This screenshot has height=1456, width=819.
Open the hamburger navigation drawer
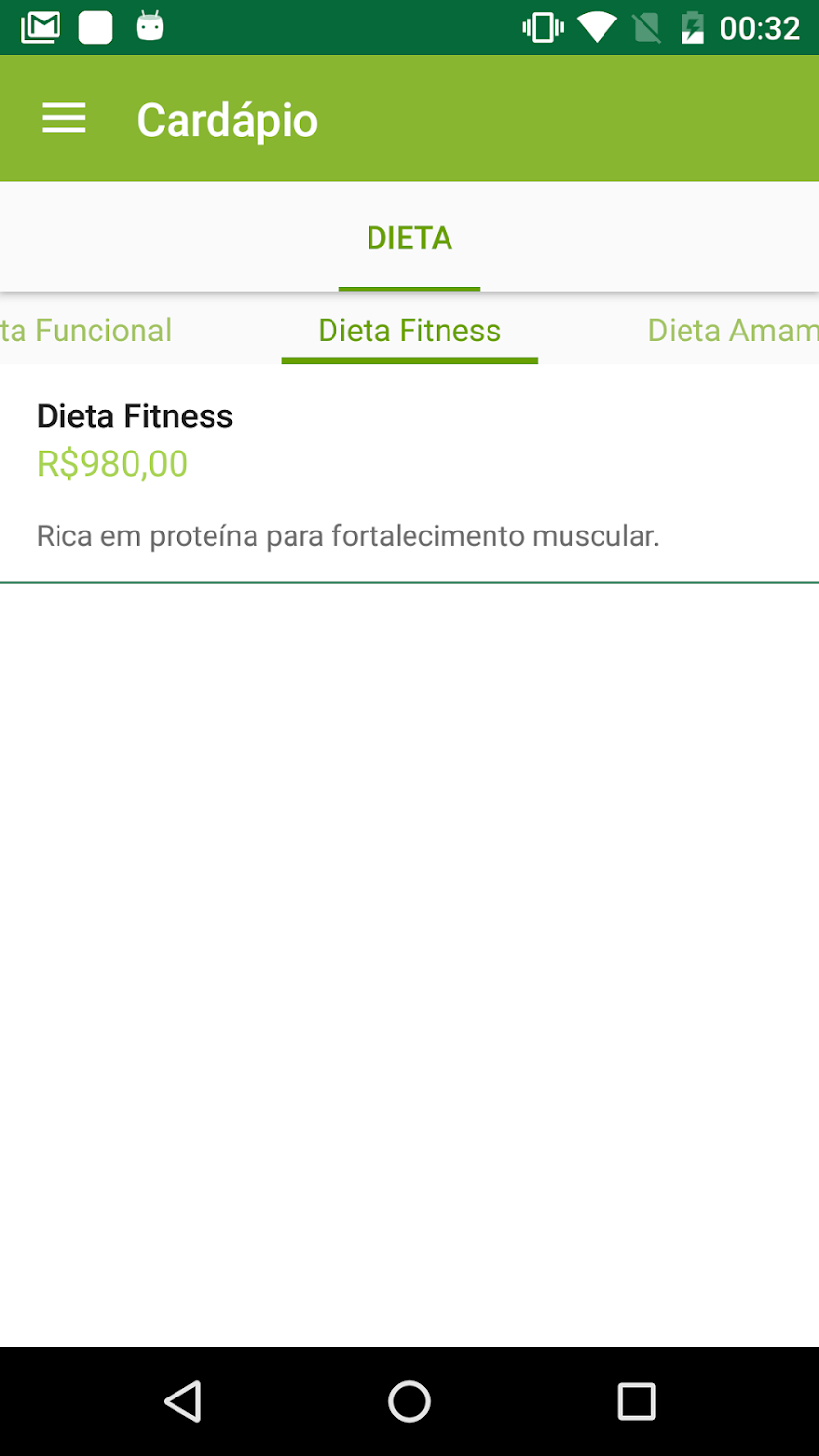(x=63, y=119)
